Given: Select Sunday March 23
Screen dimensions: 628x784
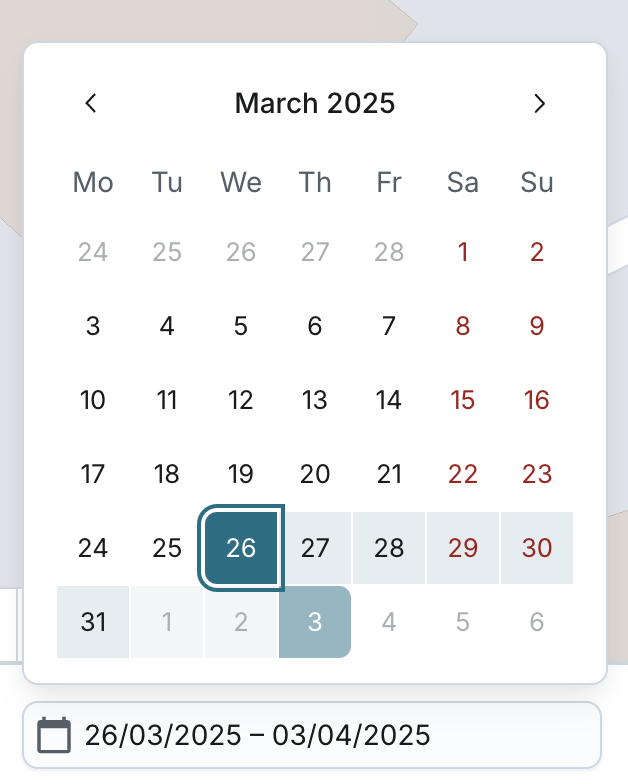Looking at the screenshot, I should [x=537, y=474].
